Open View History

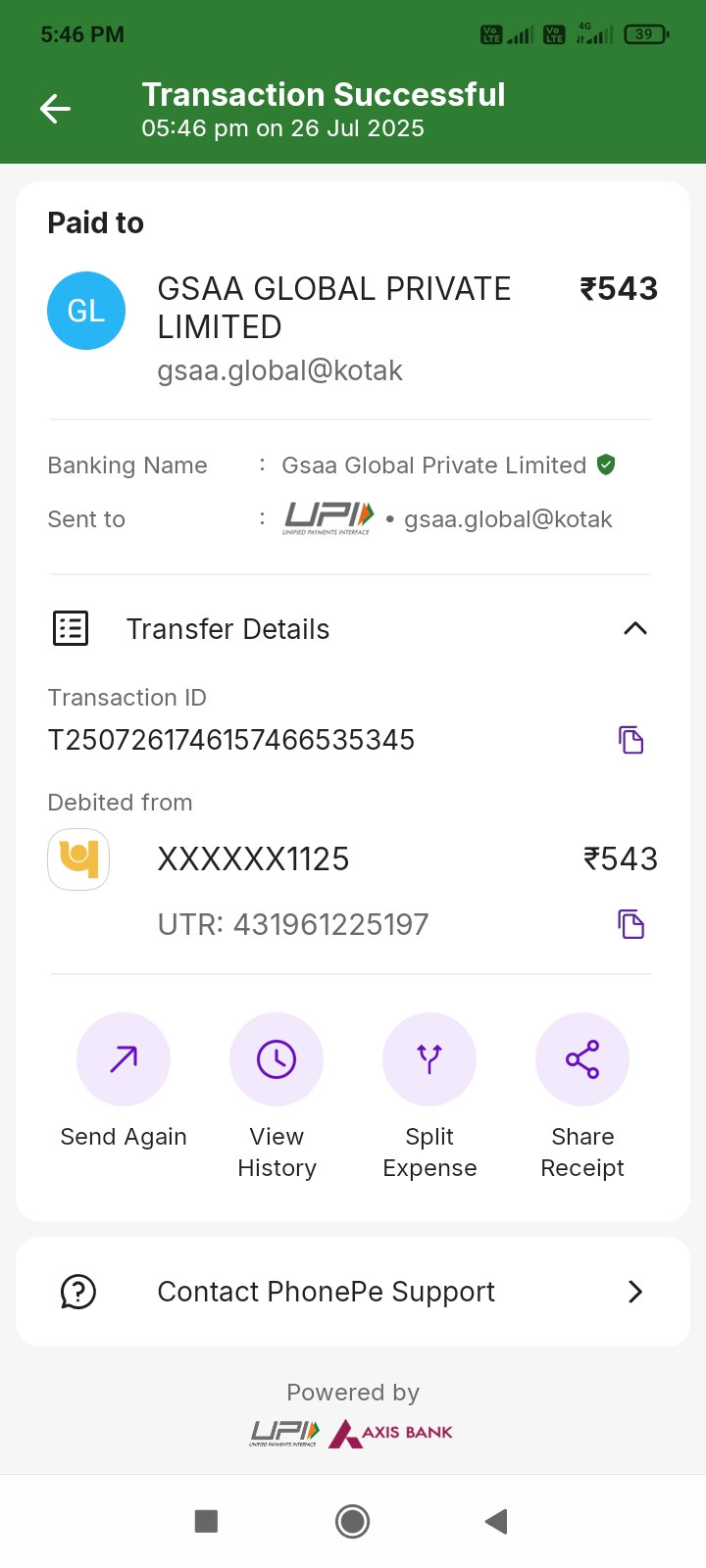point(277,1059)
